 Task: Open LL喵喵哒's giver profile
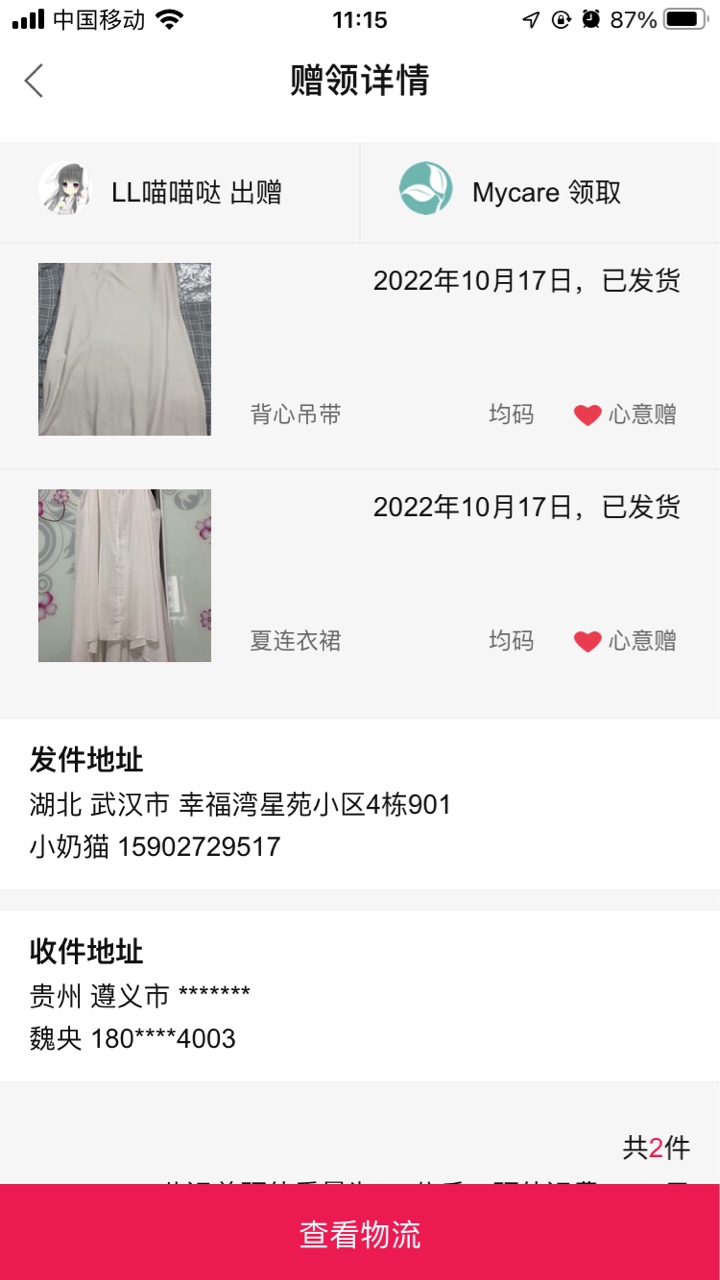65,190
